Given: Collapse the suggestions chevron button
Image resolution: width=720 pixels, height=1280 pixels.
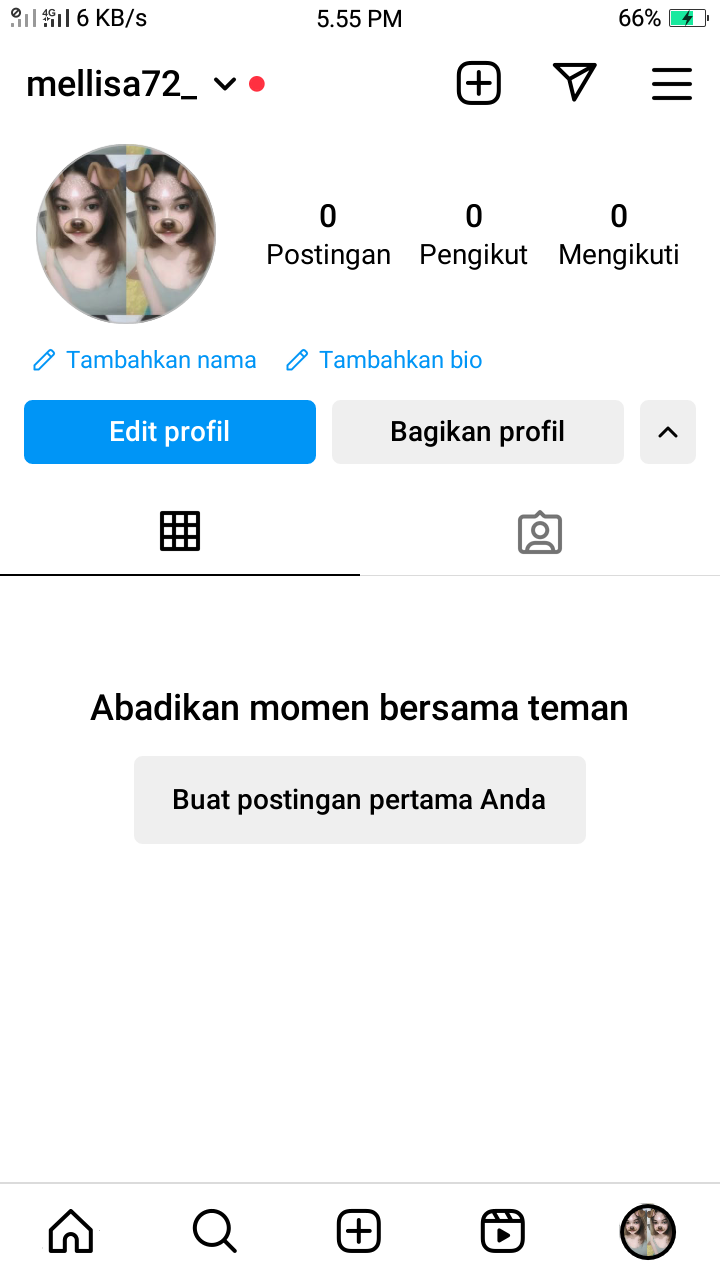Looking at the screenshot, I should pyautogui.click(x=668, y=432).
